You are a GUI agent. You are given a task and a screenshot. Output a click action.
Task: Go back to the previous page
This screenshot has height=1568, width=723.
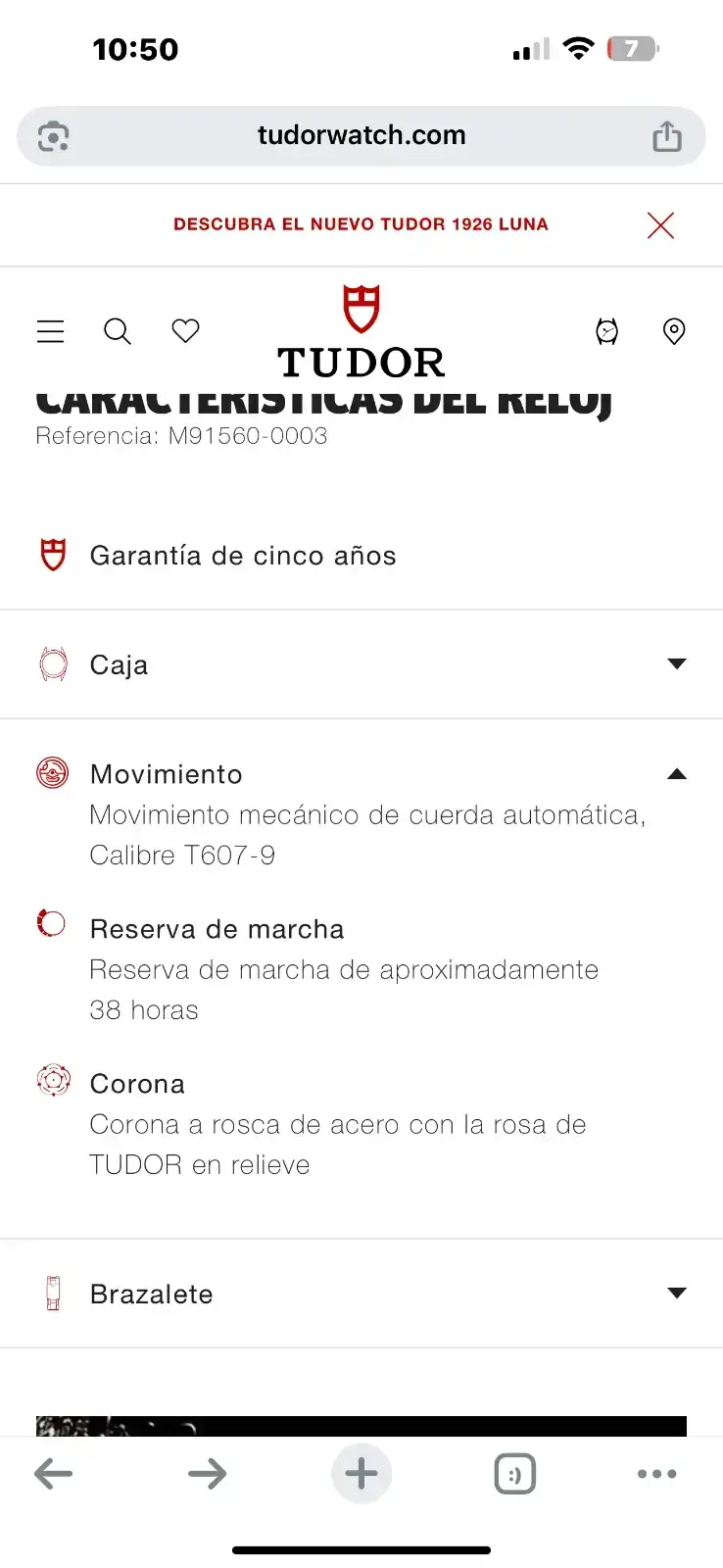(x=53, y=1473)
